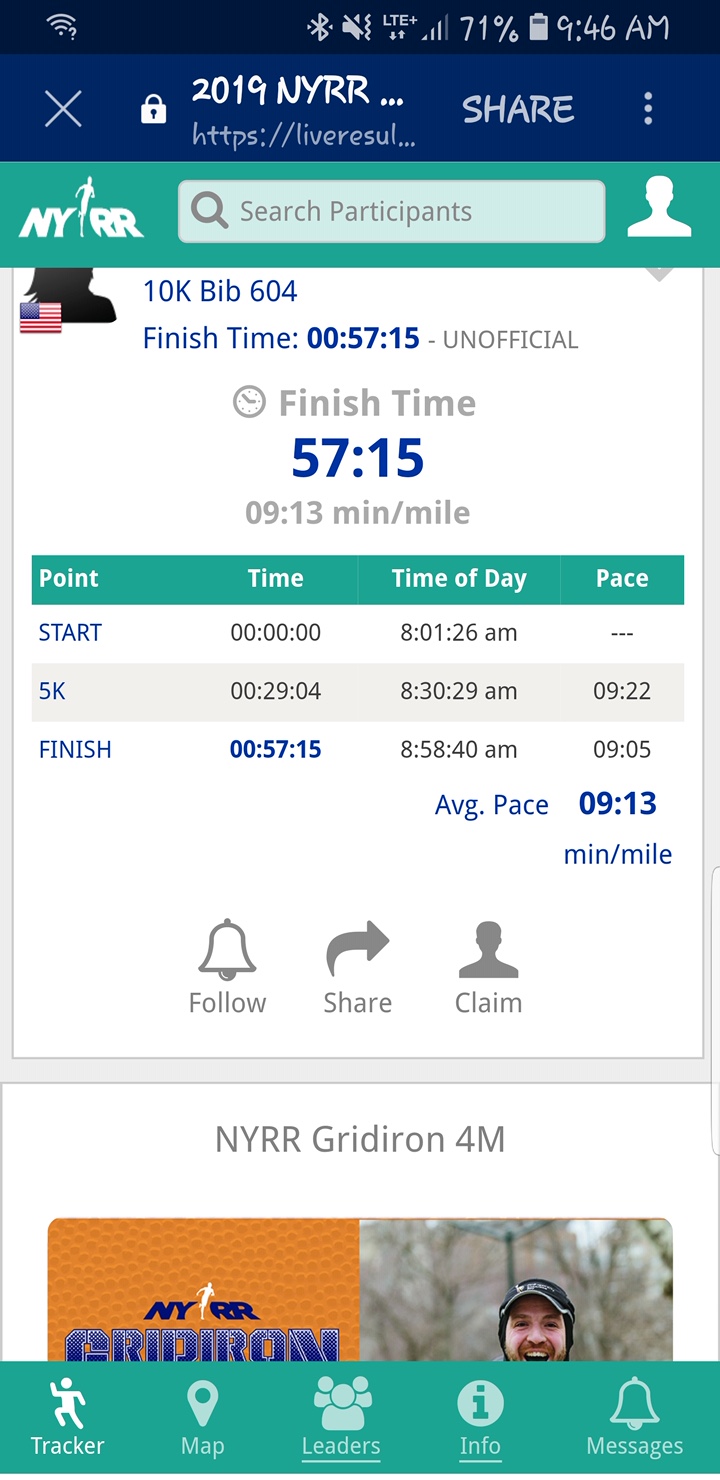
Task: Collapse the result card with the chevron
Action: [659, 274]
